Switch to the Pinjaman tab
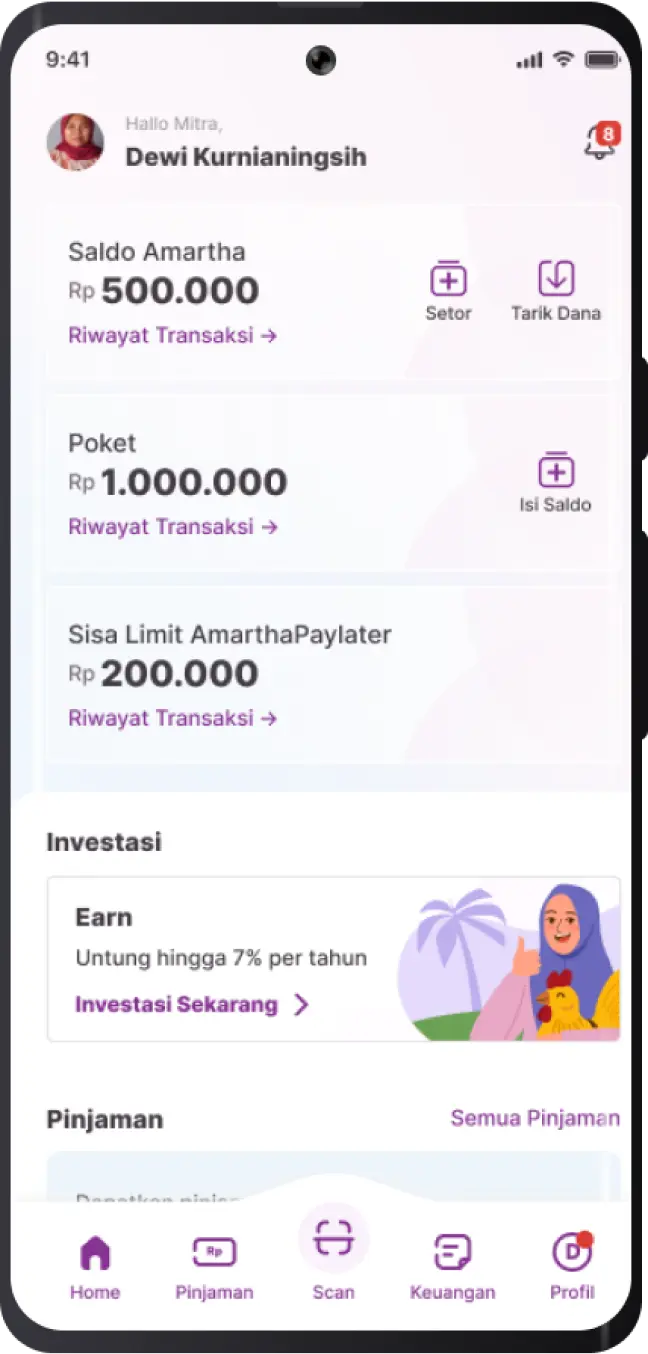The width and height of the screenshot is (648, 1354). click(x=214, y=1266)
